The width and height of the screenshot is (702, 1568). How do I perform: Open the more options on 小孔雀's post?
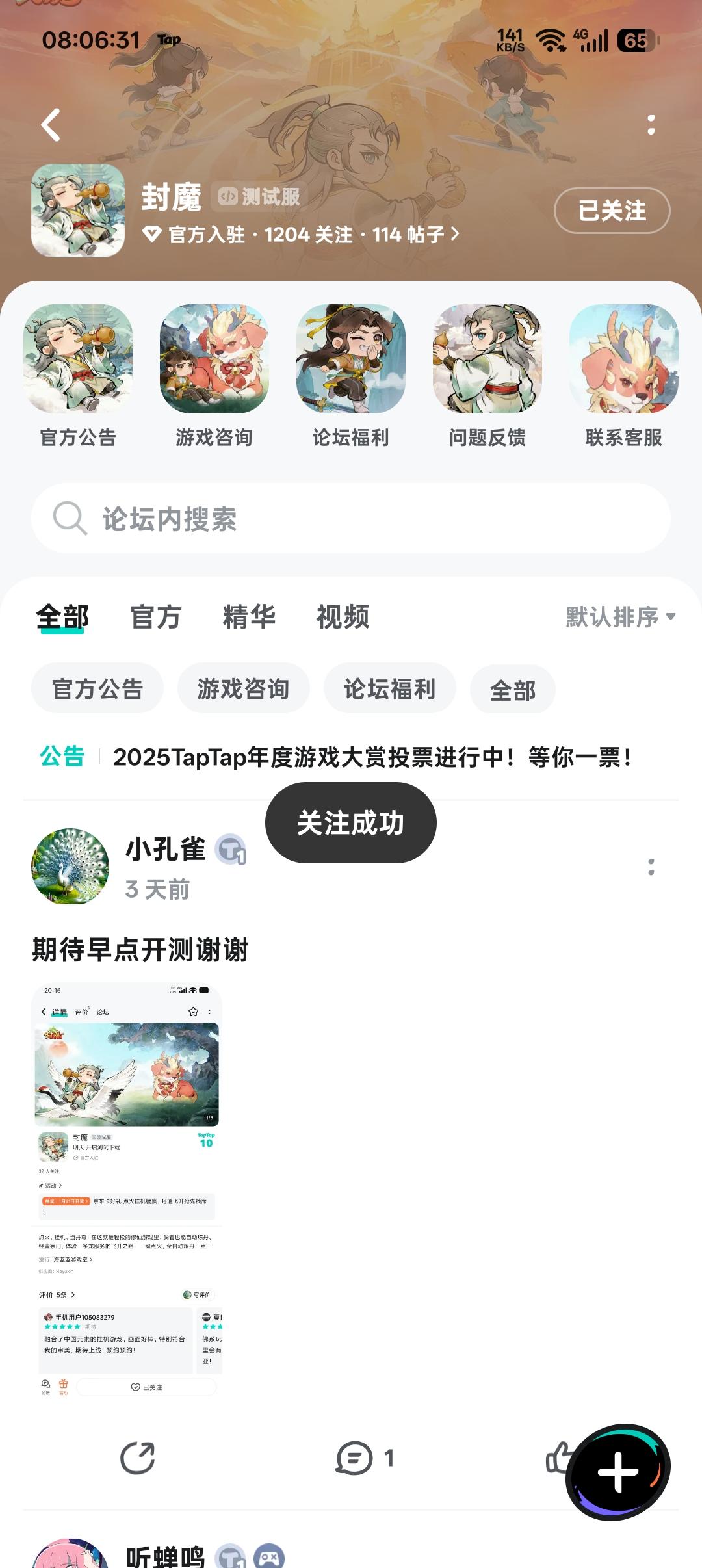coord(651,867)
